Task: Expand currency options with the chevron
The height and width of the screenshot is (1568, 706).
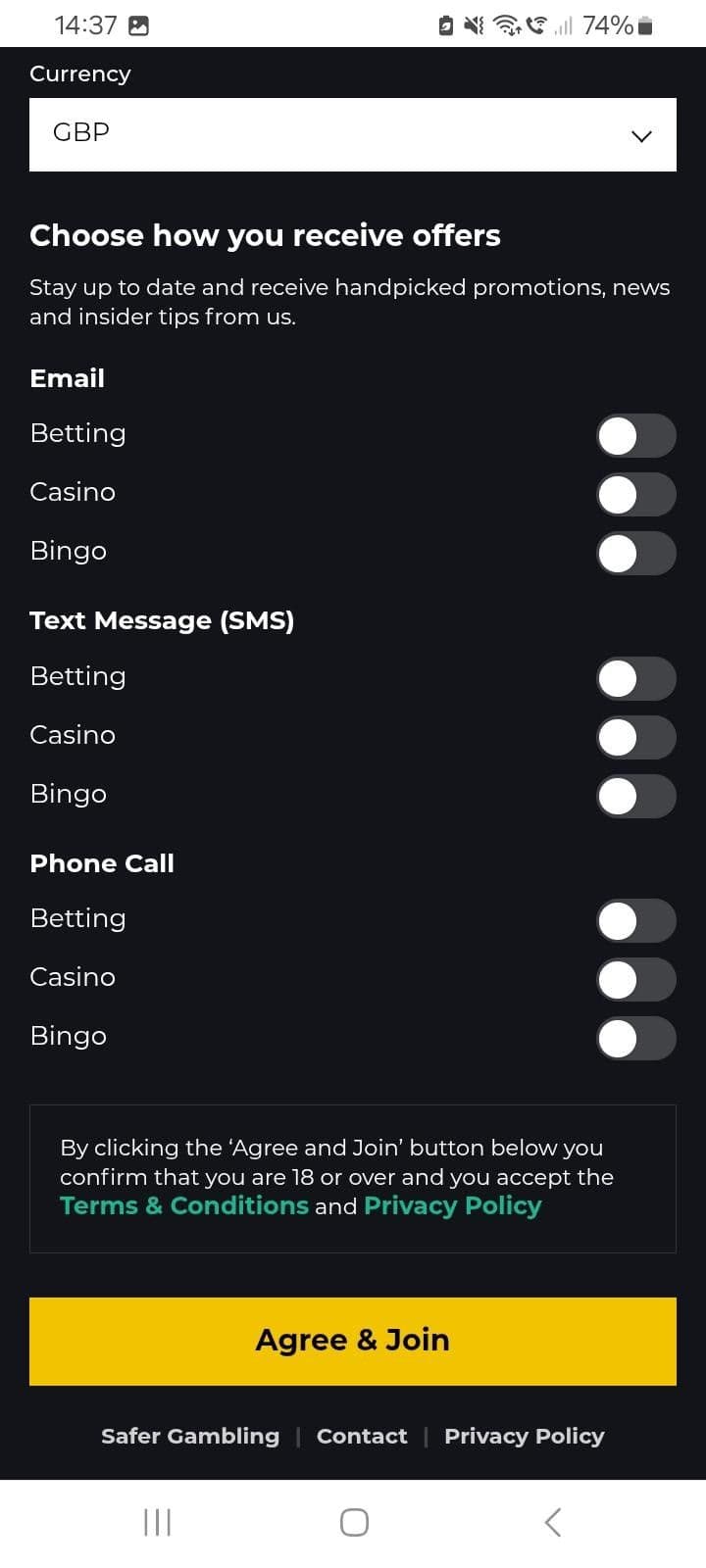Action: [x=639, y=137]
